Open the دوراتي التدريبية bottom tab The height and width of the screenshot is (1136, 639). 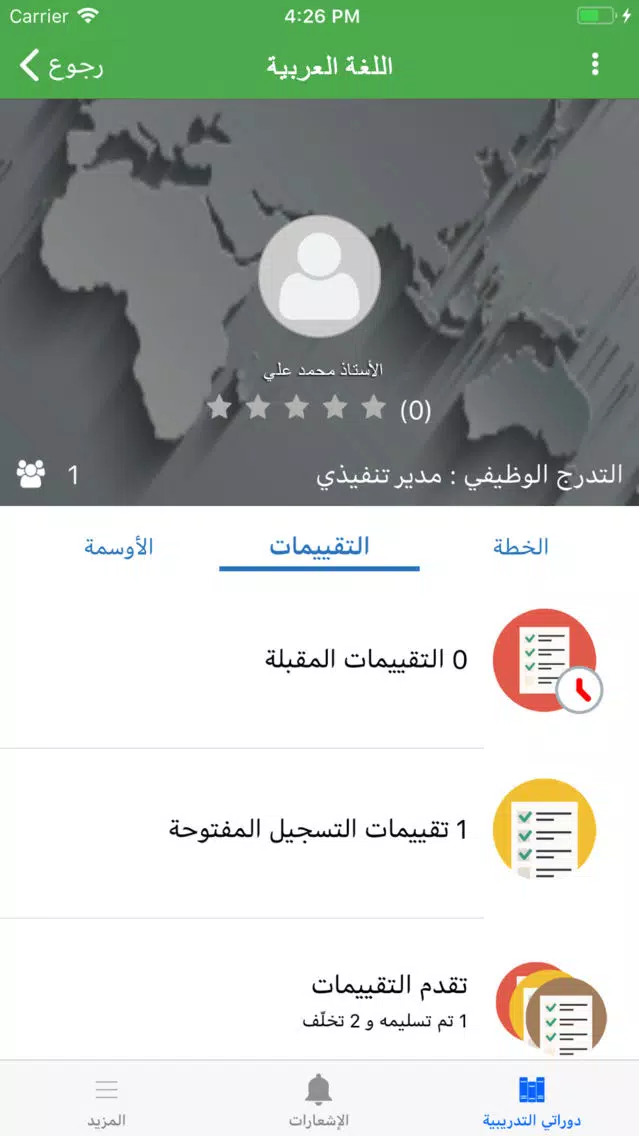click(x=531, y=1100)
